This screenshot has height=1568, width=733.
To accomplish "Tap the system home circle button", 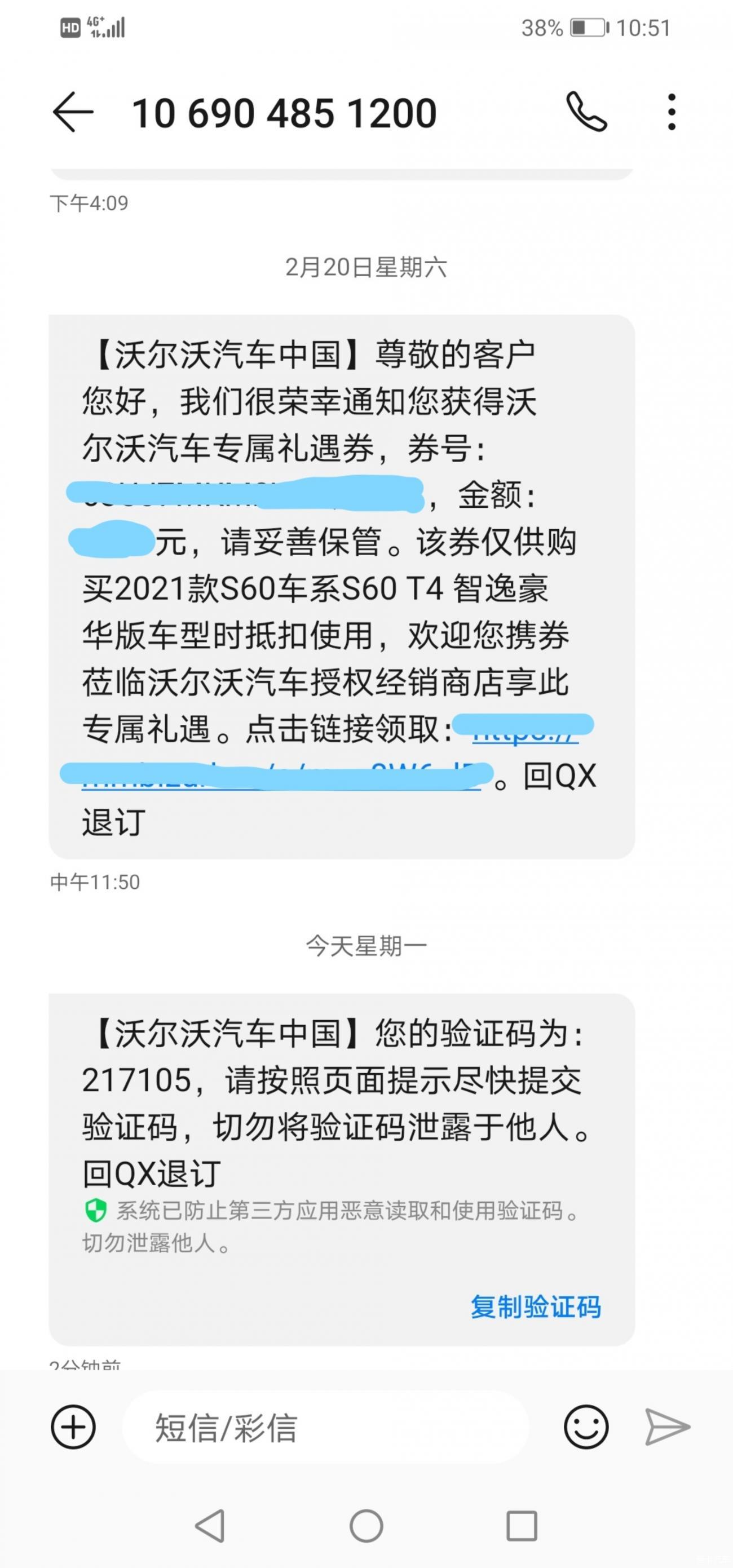I will (366, 1526).
